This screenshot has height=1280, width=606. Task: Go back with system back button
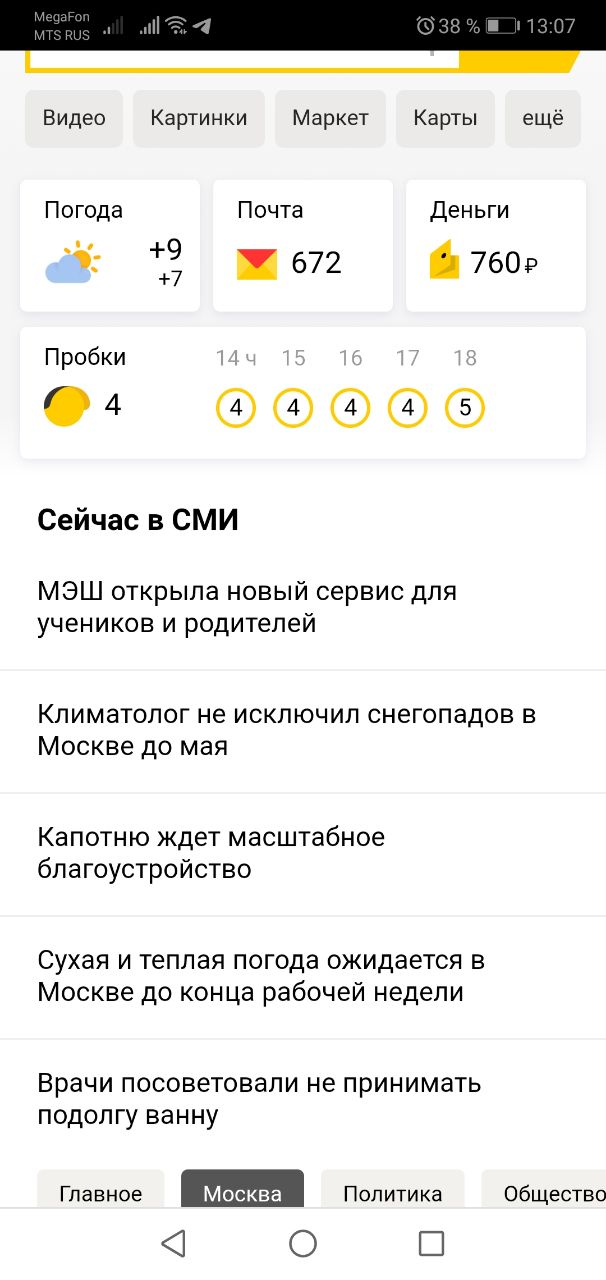pos(174,1243)
